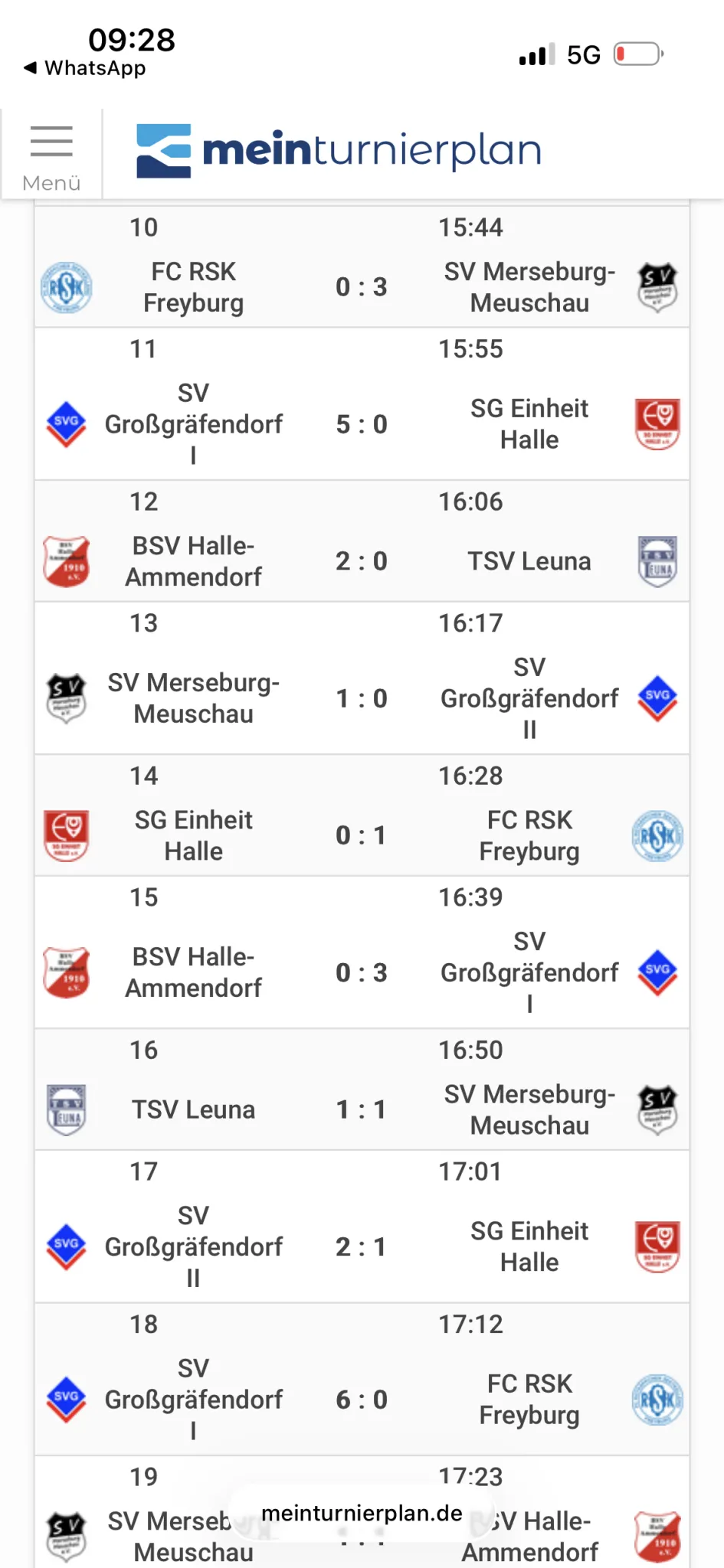Tap the meinturnierplan.de address bar
The image size is (724, 1568).
(362, 1513)
